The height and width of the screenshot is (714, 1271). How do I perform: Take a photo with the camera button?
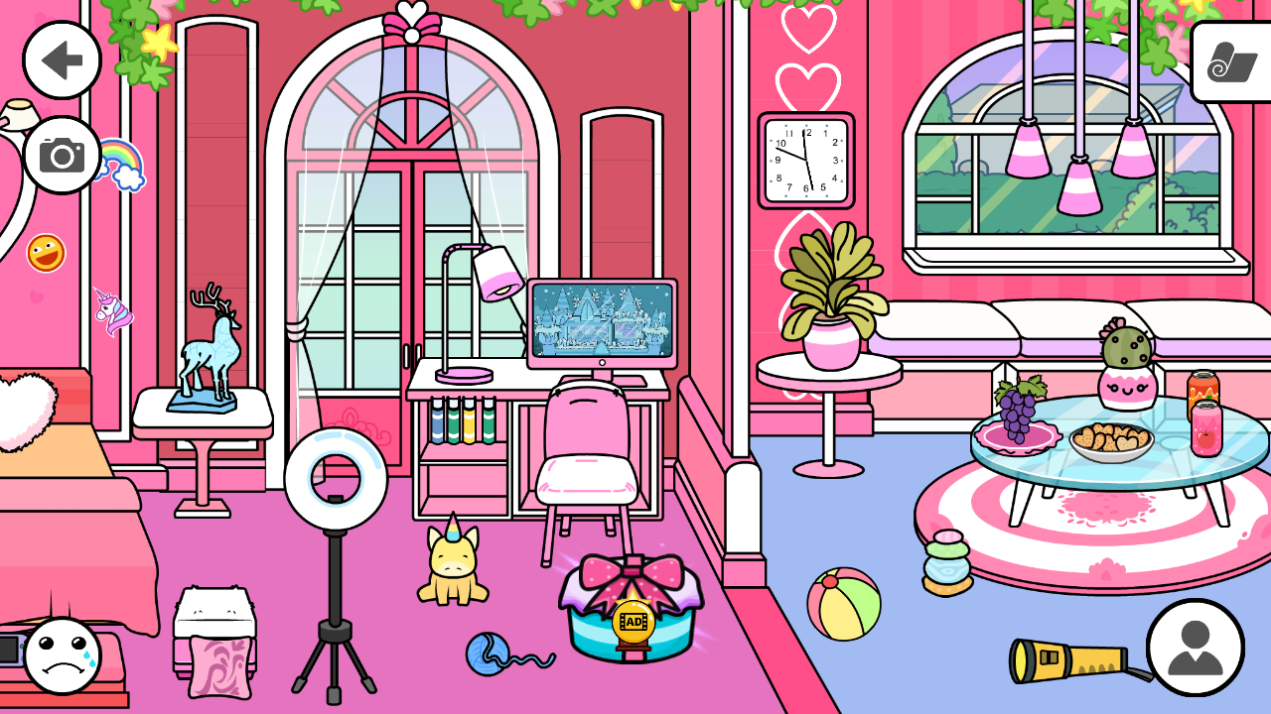tap(62, 155)
